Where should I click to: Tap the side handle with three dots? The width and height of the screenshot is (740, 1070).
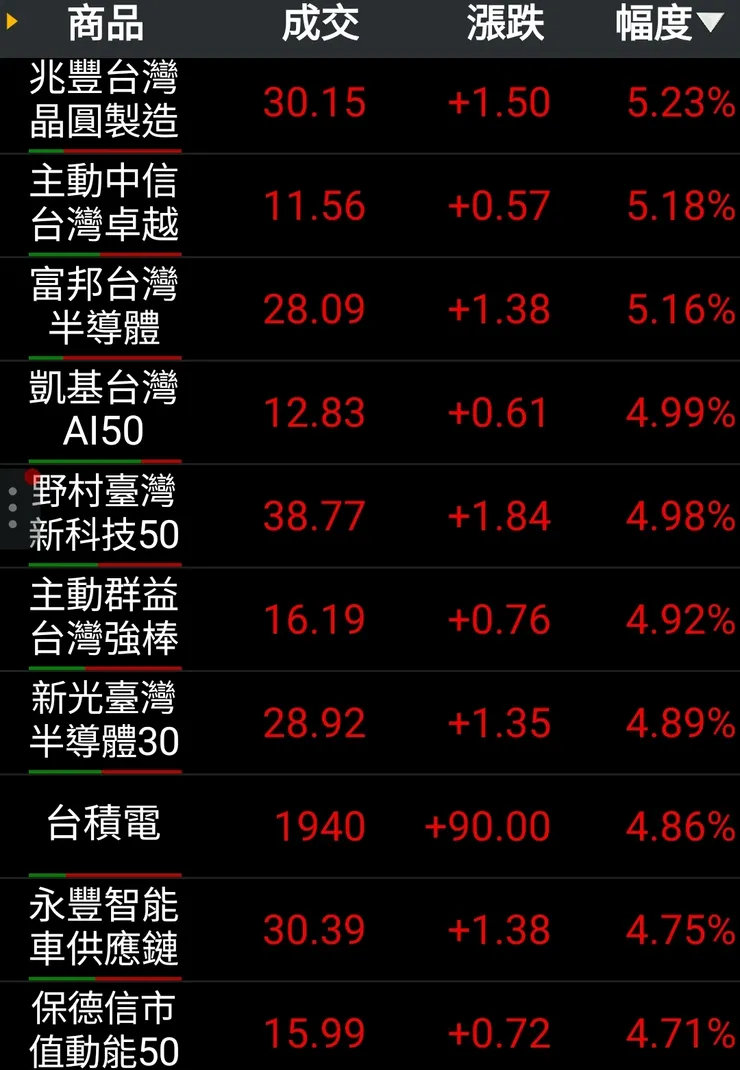click(x=12, y=508)
